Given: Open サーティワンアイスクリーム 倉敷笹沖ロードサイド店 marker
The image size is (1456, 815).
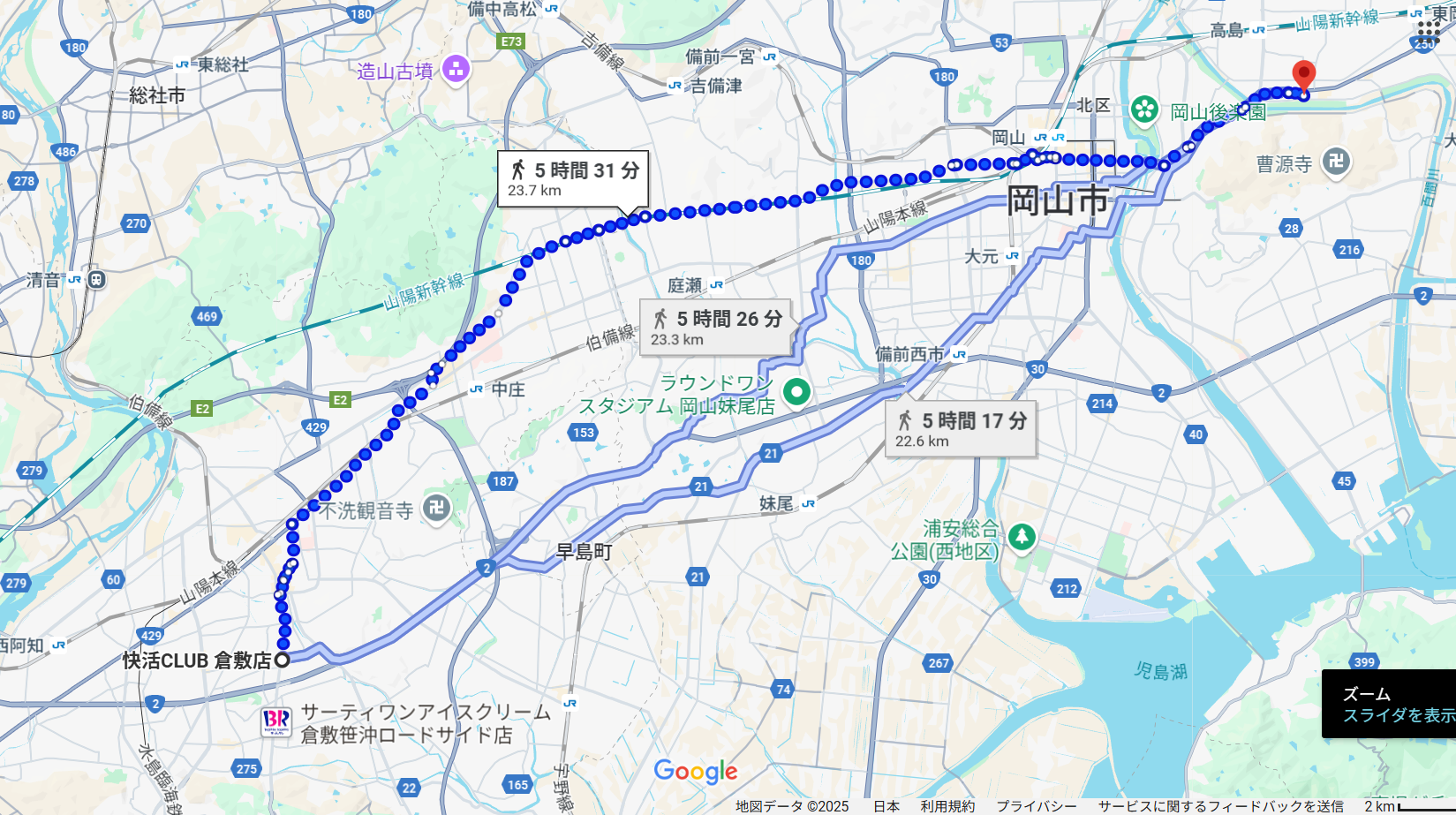Looking at the screenshot, I should (x=276, y=721).
